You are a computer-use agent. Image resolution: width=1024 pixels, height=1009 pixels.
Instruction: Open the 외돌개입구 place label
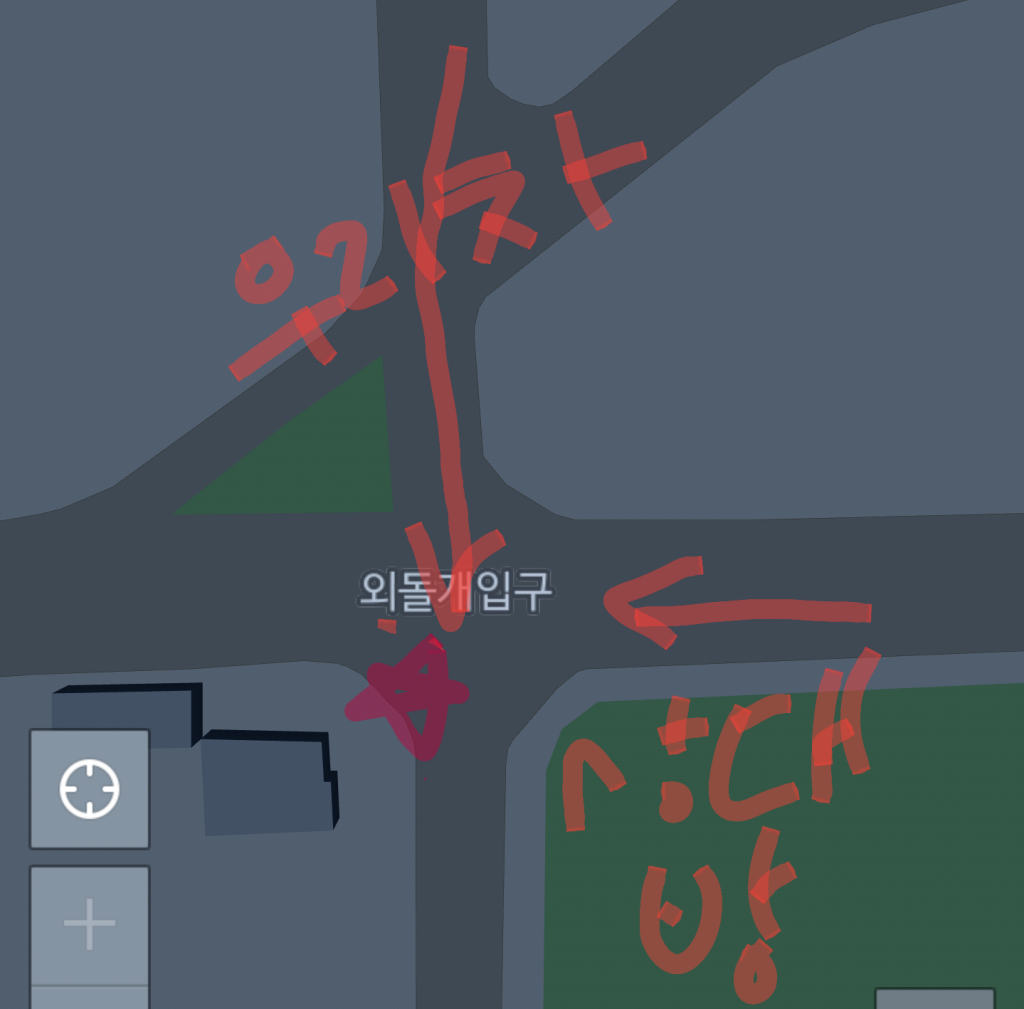pyautogui.click(x=455, y=592)
